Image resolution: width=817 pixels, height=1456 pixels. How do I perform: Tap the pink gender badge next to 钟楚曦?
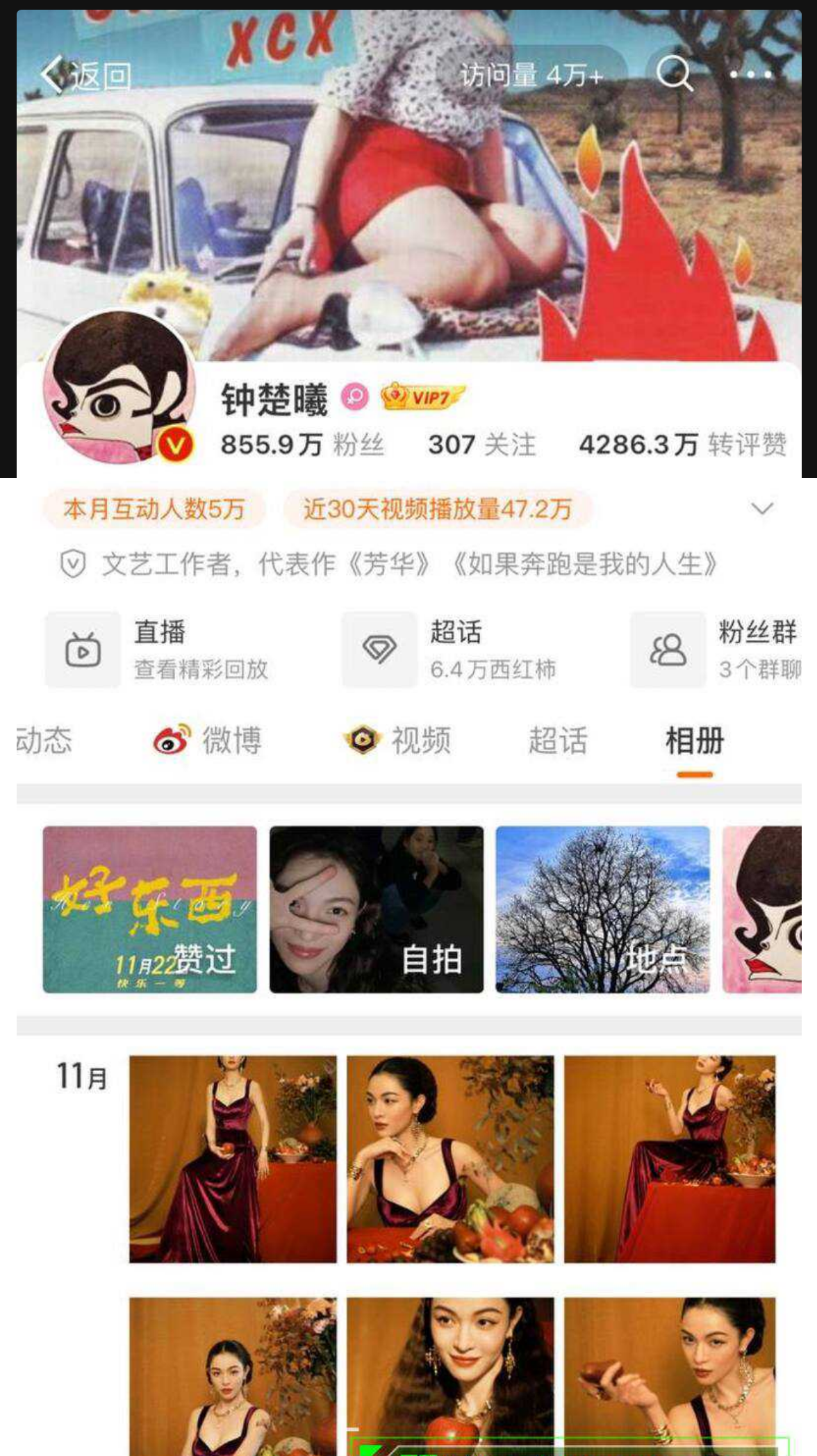pos(355,395)
